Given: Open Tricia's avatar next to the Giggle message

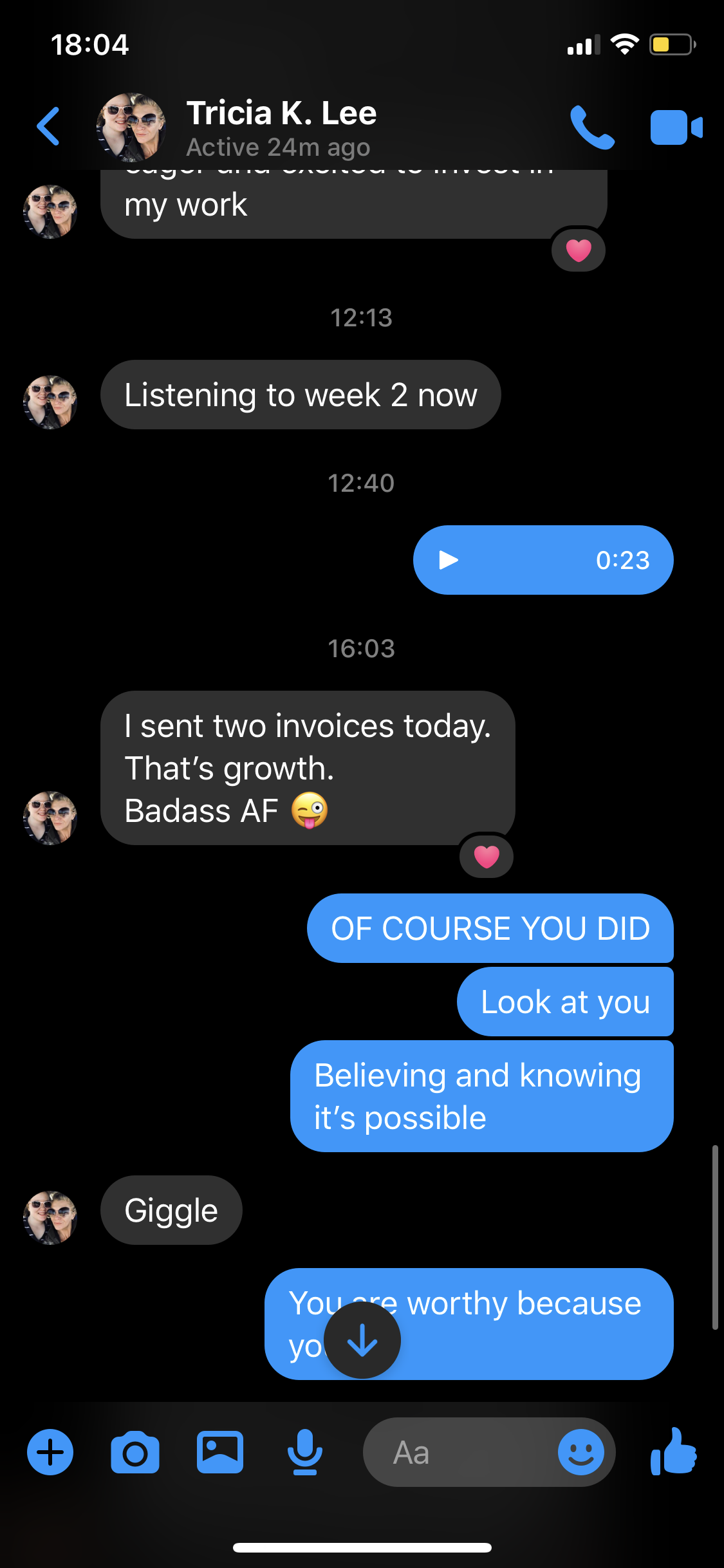Looking at the screenshot, I should [50, 1217].
